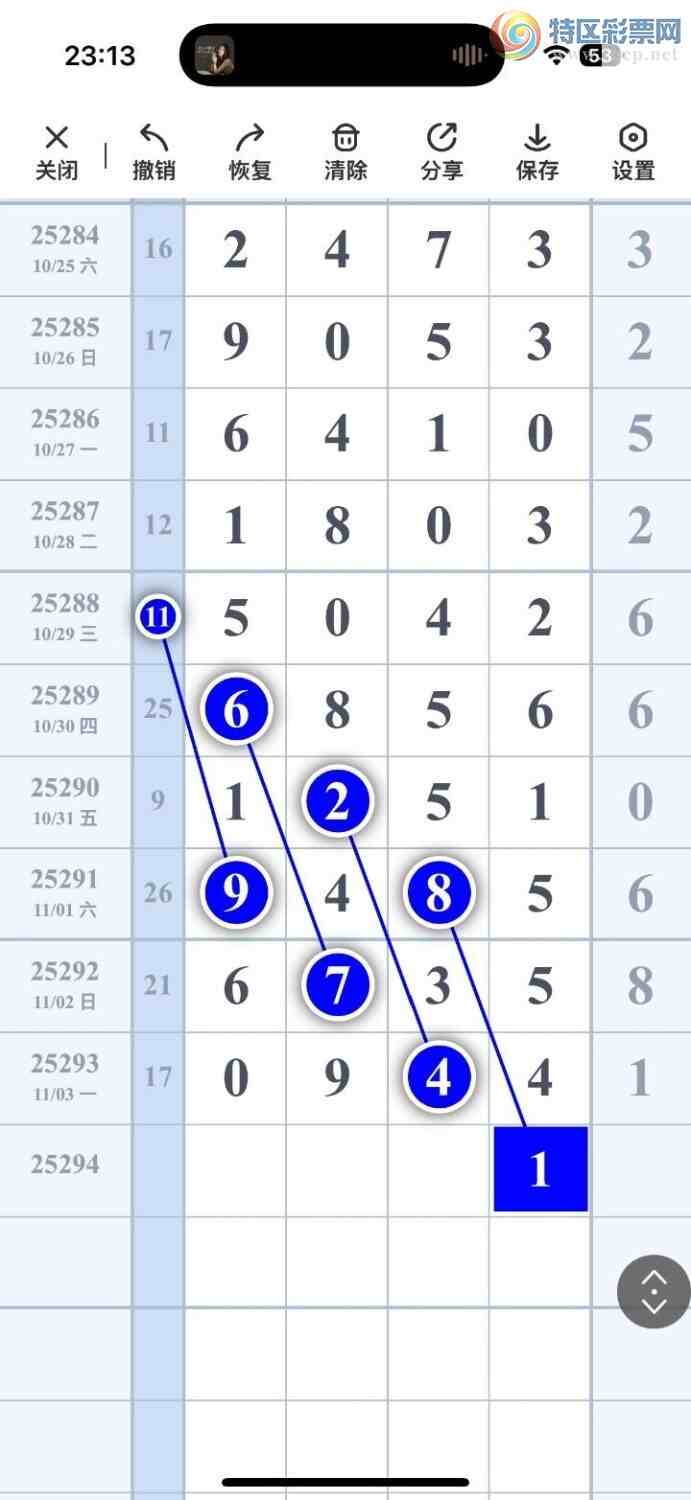The image size is (691, 1500).
Task: Open the 设置 settings
Action: (x=633, y=152)
